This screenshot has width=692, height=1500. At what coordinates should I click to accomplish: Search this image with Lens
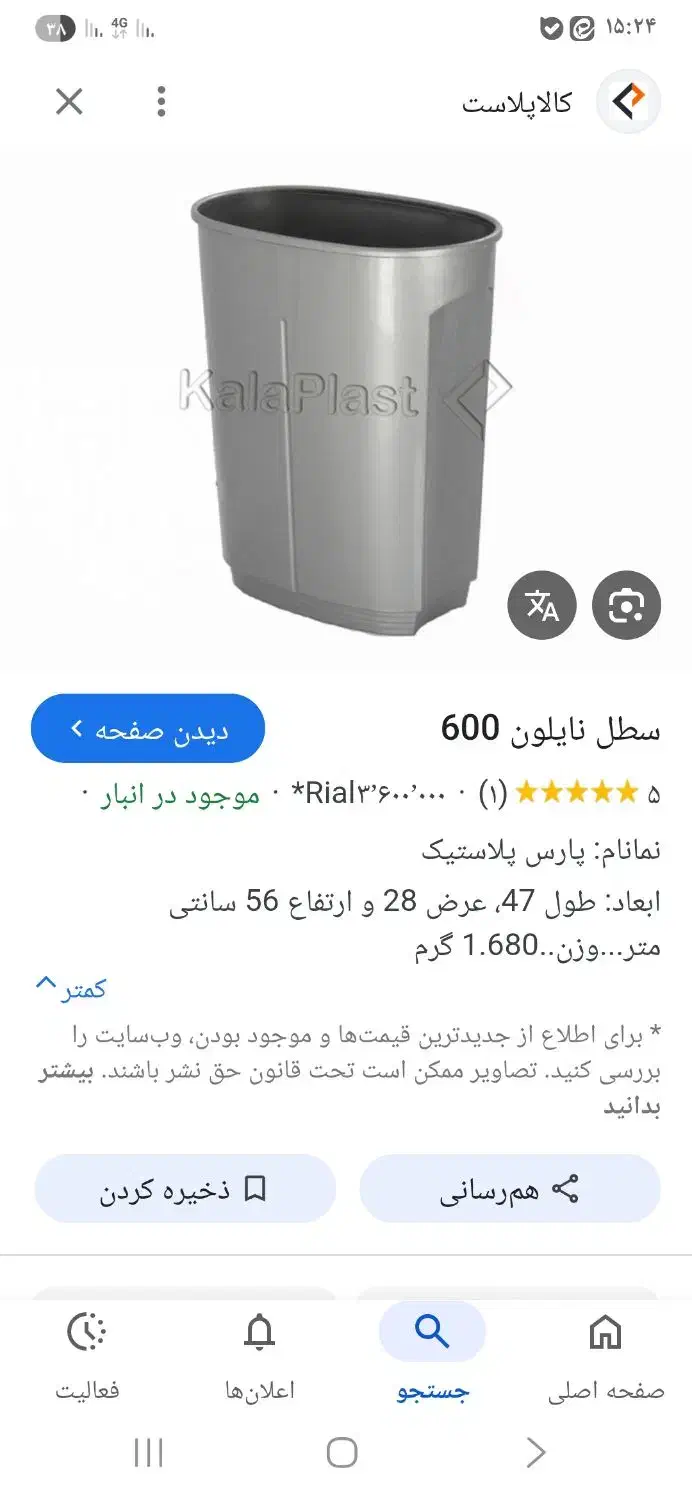click(x=627, y=605)
